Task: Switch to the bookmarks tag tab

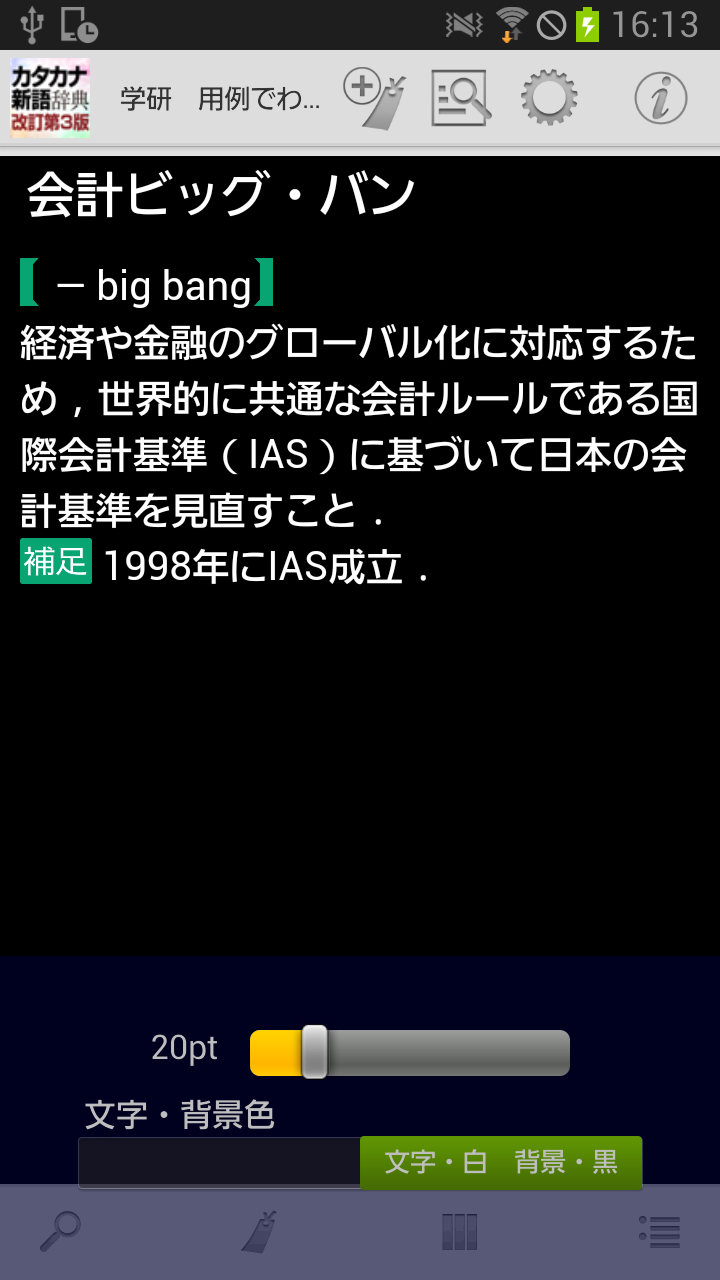Action: pyautogui.click(x=260, y=1231)
